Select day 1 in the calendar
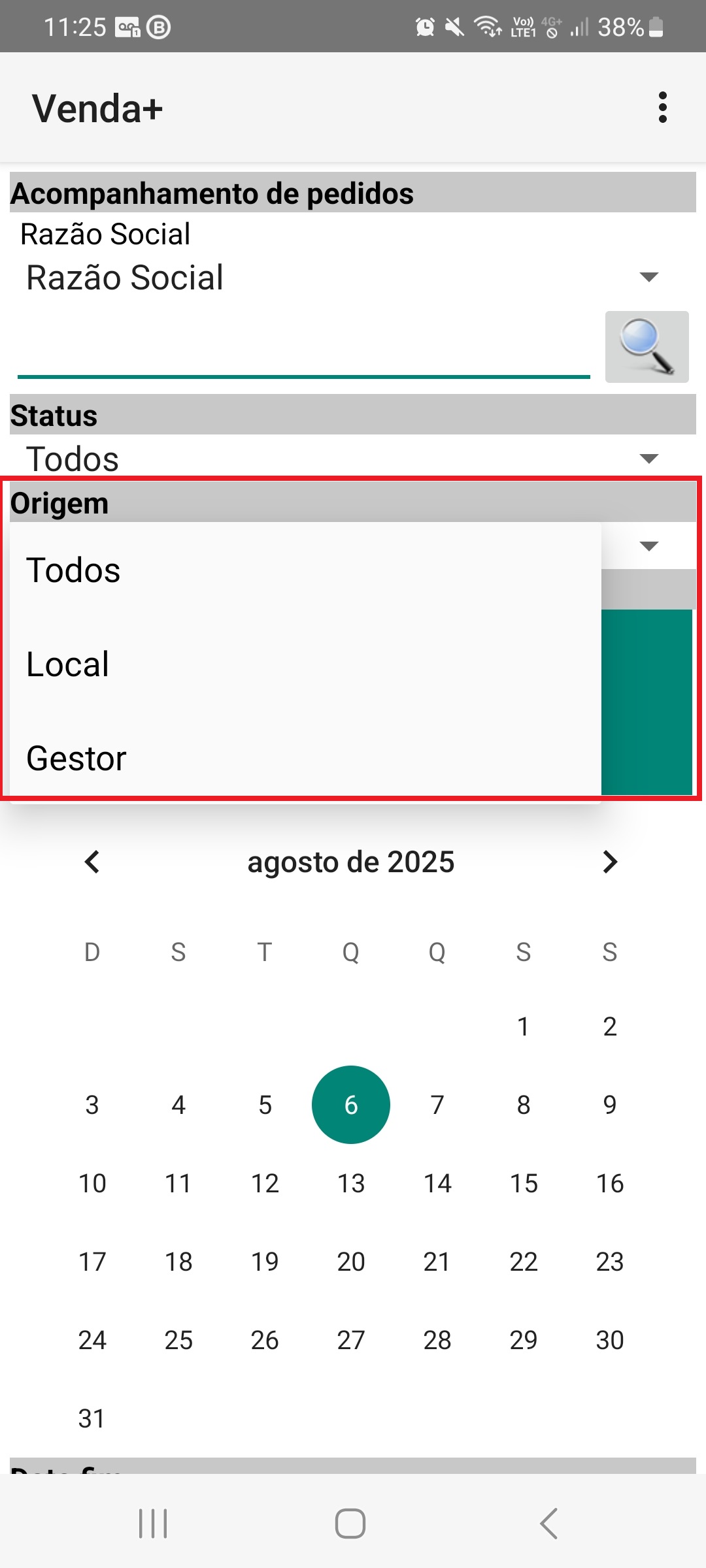 [523, 1026]
